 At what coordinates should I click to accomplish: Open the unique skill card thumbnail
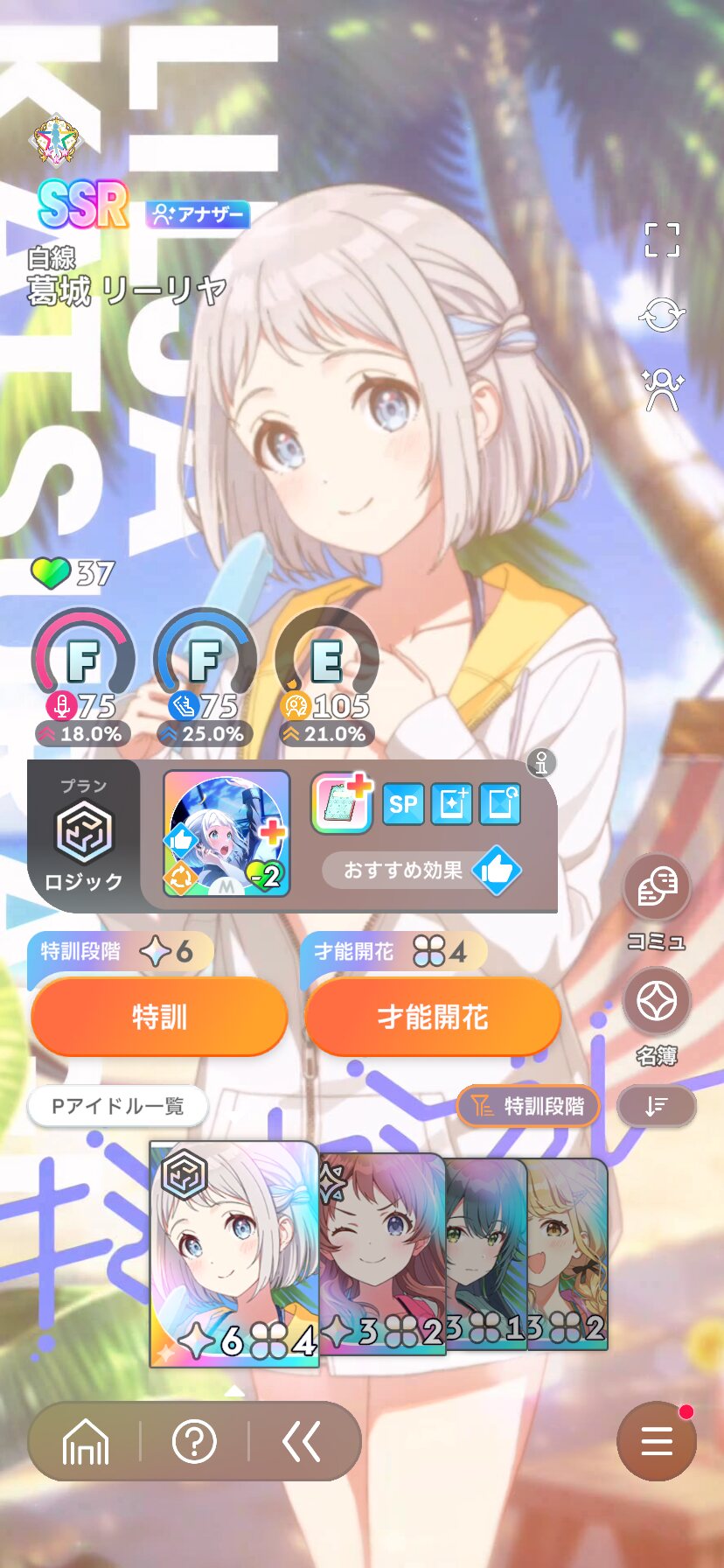tap(226, 834)
